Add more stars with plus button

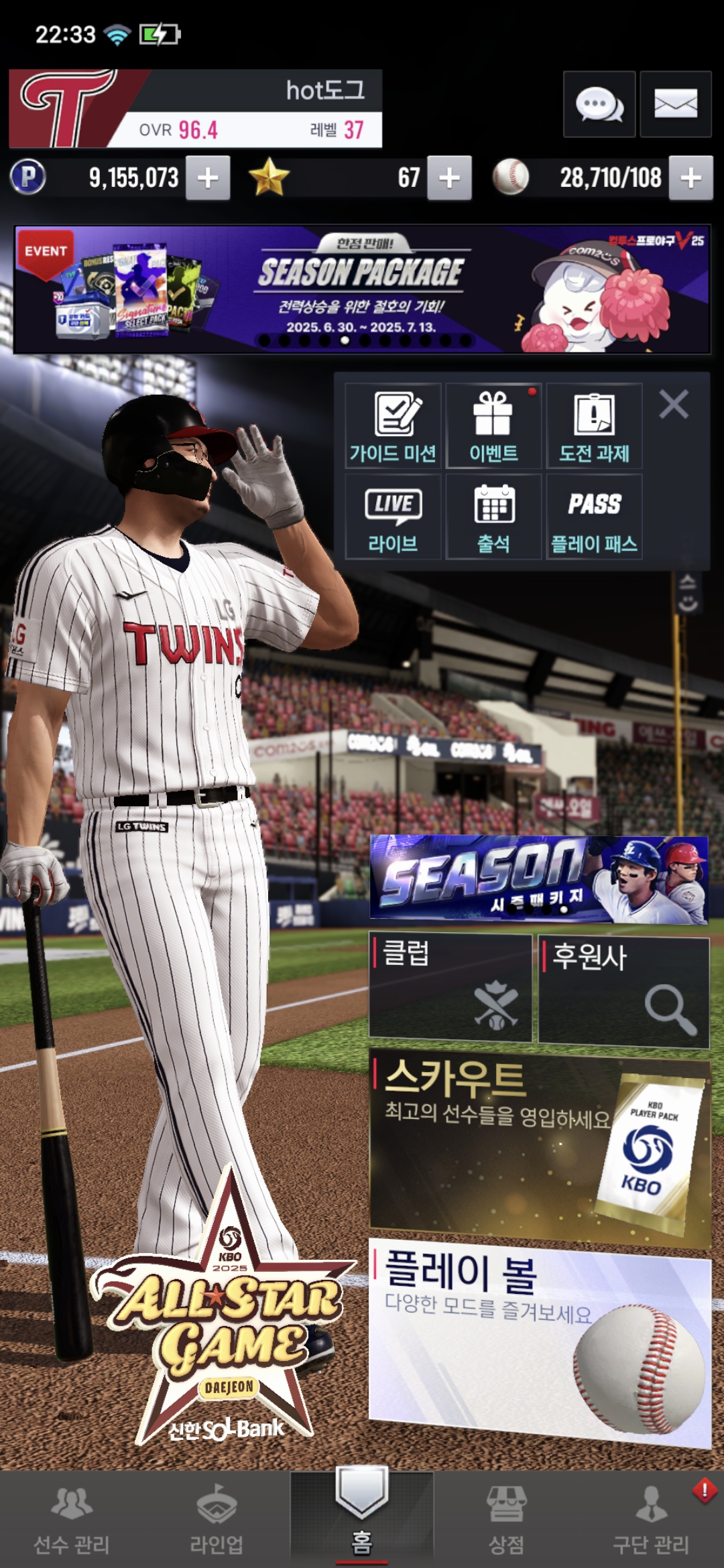coord(449,178)
